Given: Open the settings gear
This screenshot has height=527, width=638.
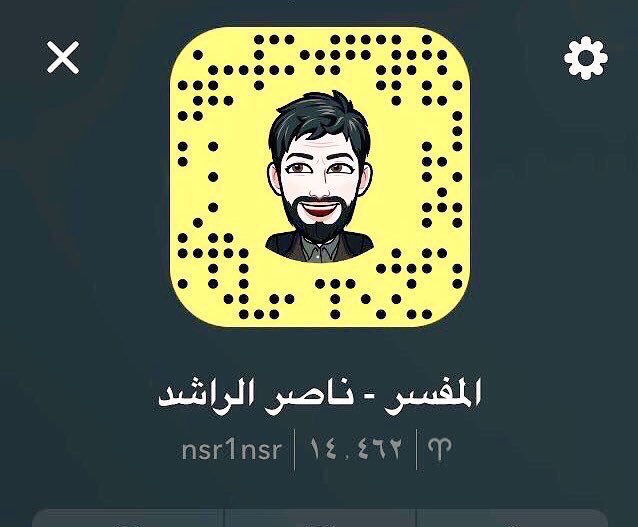Looking at the screenshot, I should pyautogui.click(x=586, y=57).
